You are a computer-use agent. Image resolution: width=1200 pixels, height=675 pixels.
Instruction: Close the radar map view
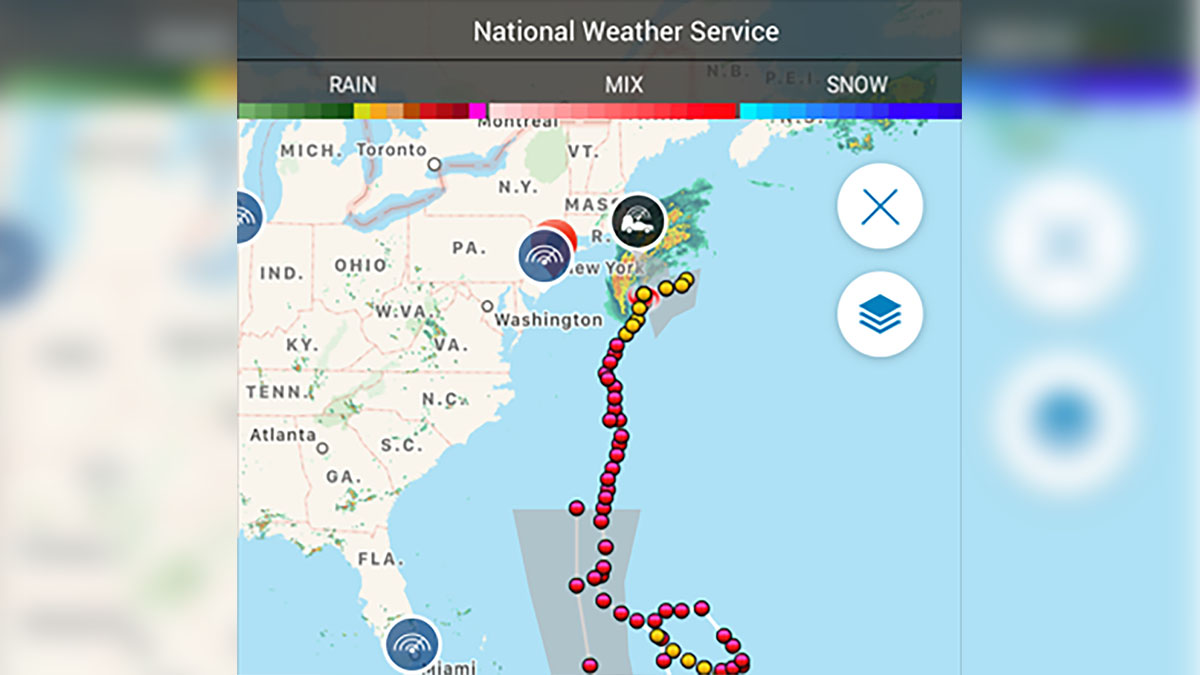tap(879, 207)
